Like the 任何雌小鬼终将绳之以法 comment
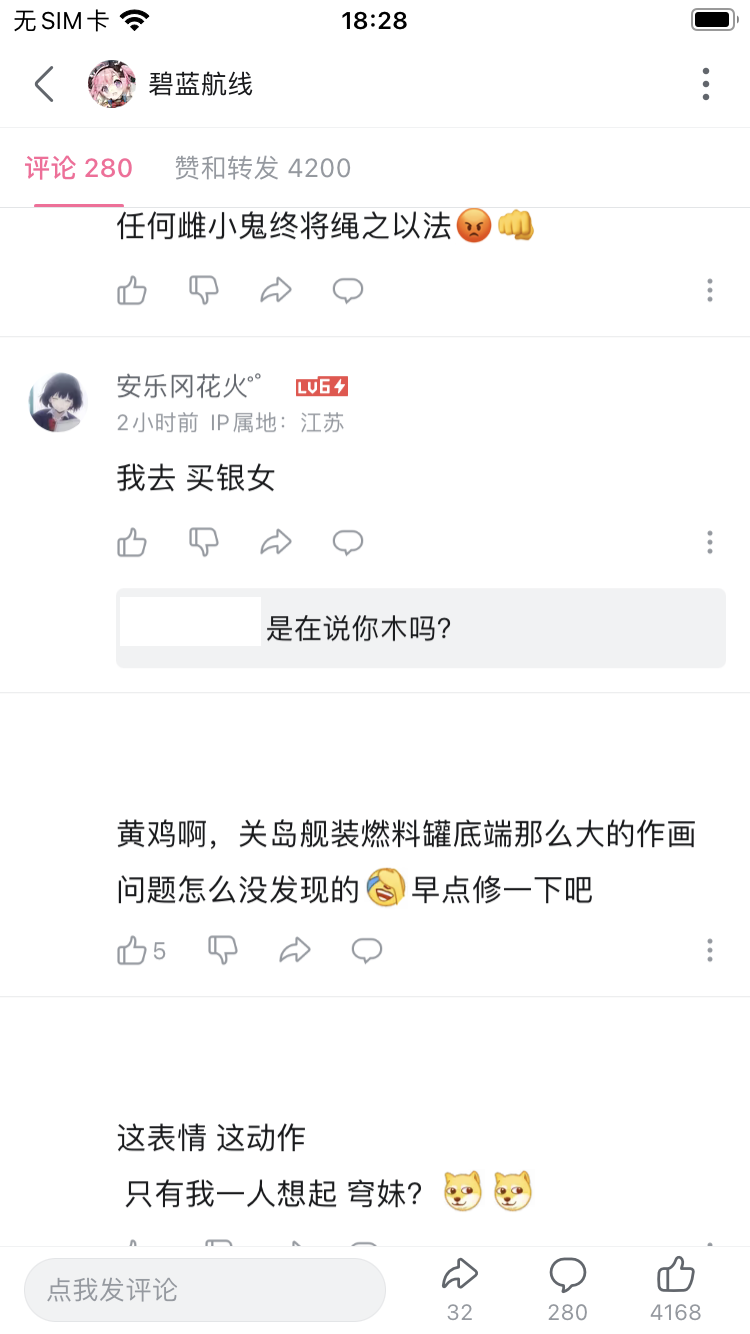This screenshot has width=750, height=1334. point(132,291)
